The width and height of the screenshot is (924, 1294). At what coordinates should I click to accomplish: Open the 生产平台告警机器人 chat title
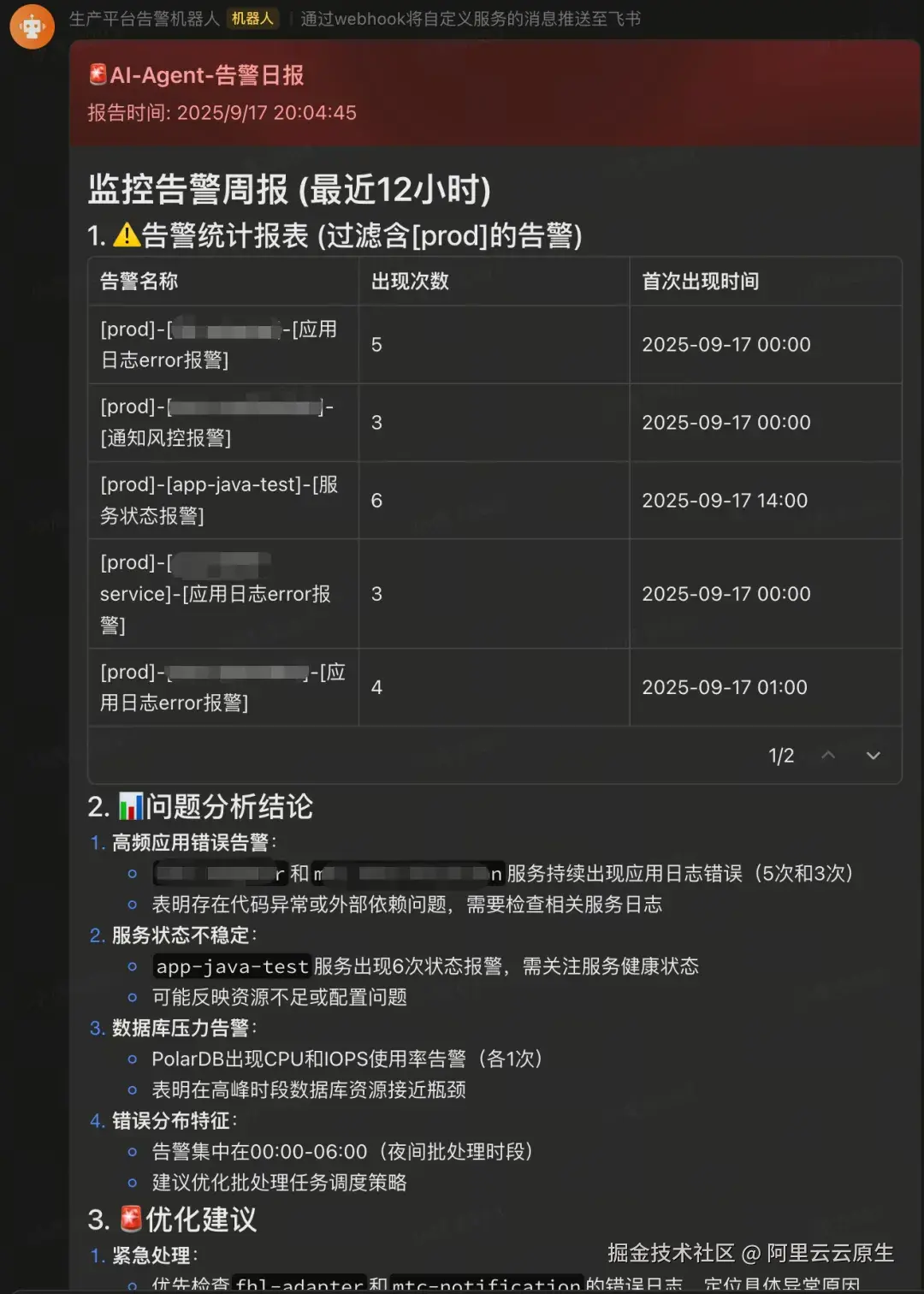coord(142,17)
